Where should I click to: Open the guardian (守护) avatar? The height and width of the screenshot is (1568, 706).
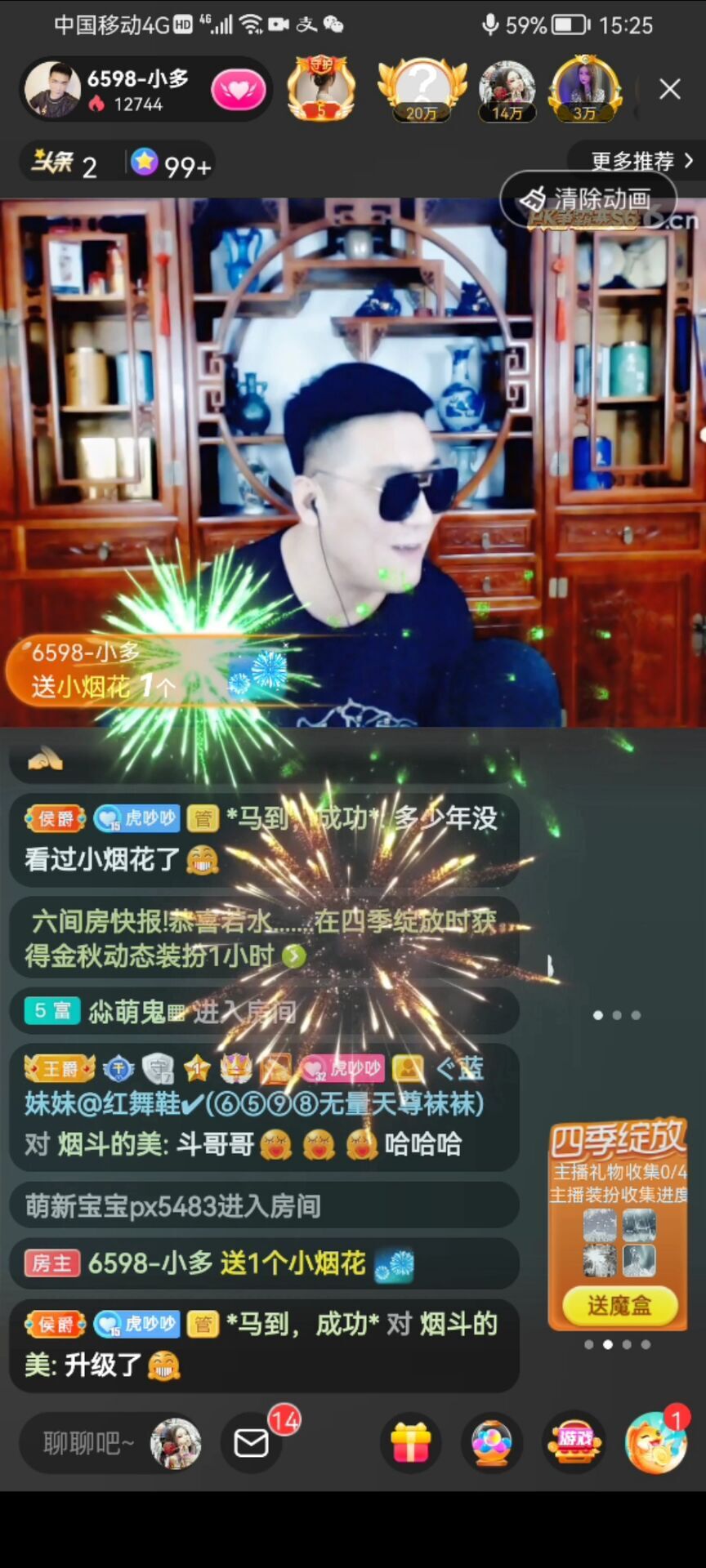pyautogui.click(x=321, y=88)
